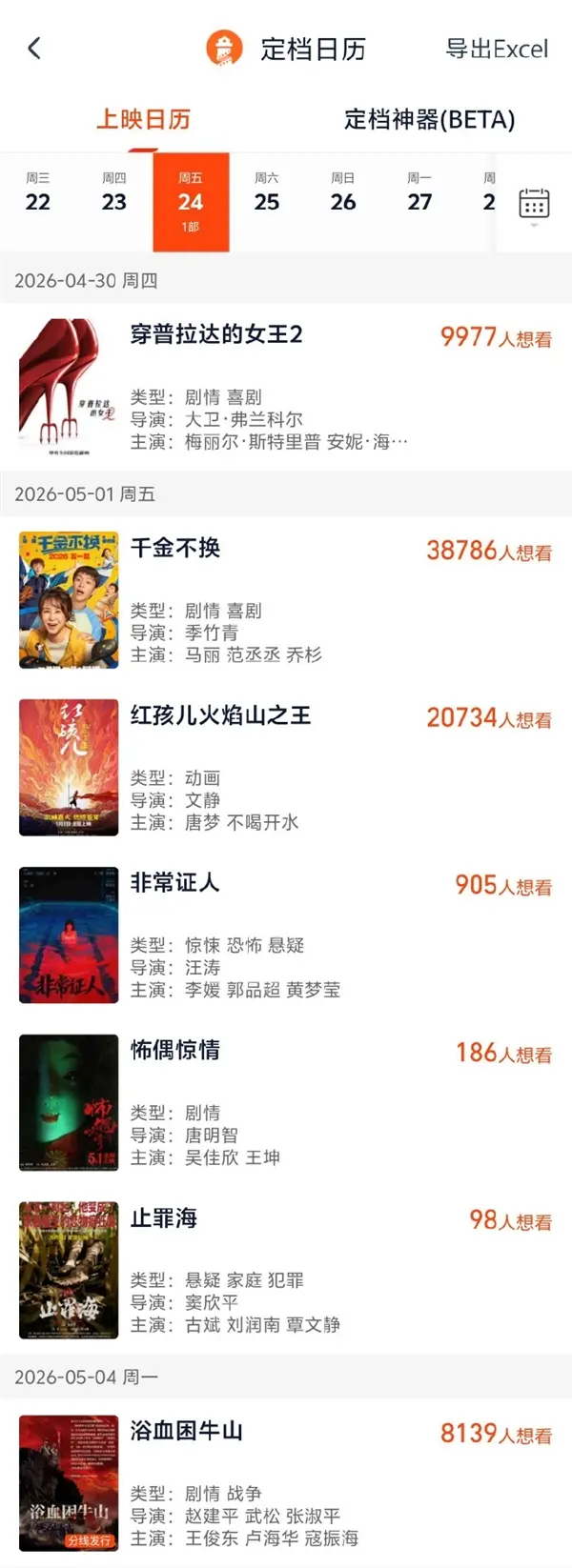Select Wednesday the 22nd in the date strip
This screenshot has width=572, height=1568.
pos(38,193)
